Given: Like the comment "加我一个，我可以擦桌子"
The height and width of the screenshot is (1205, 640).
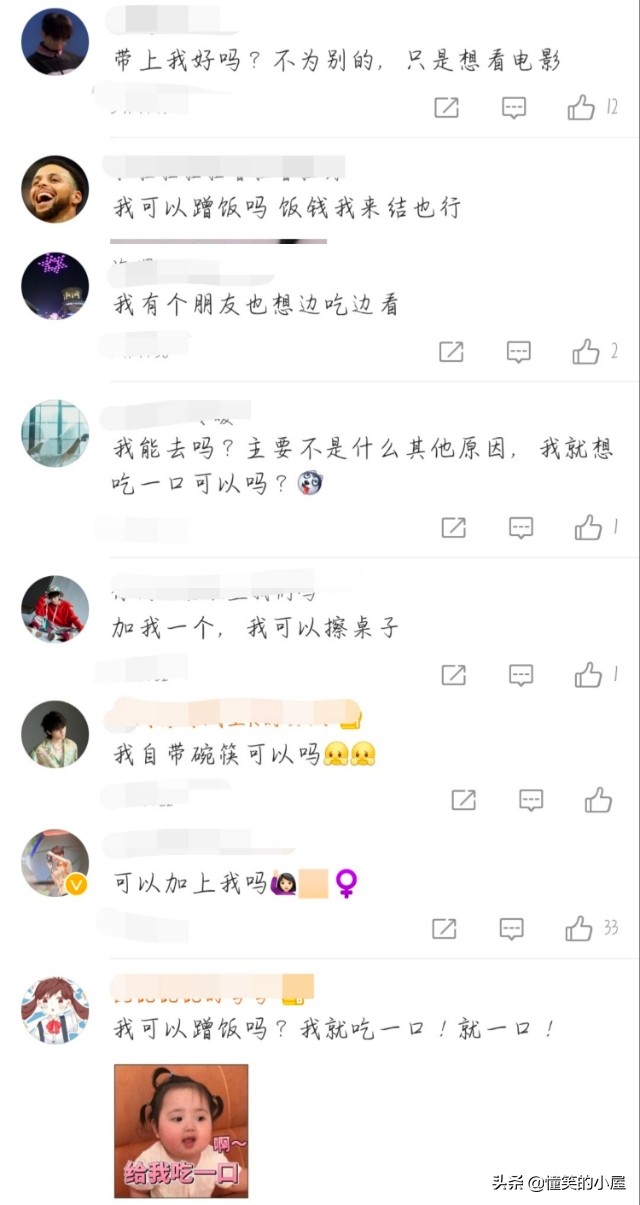Looking at the screenshot, I should click(x=588, y=675).
